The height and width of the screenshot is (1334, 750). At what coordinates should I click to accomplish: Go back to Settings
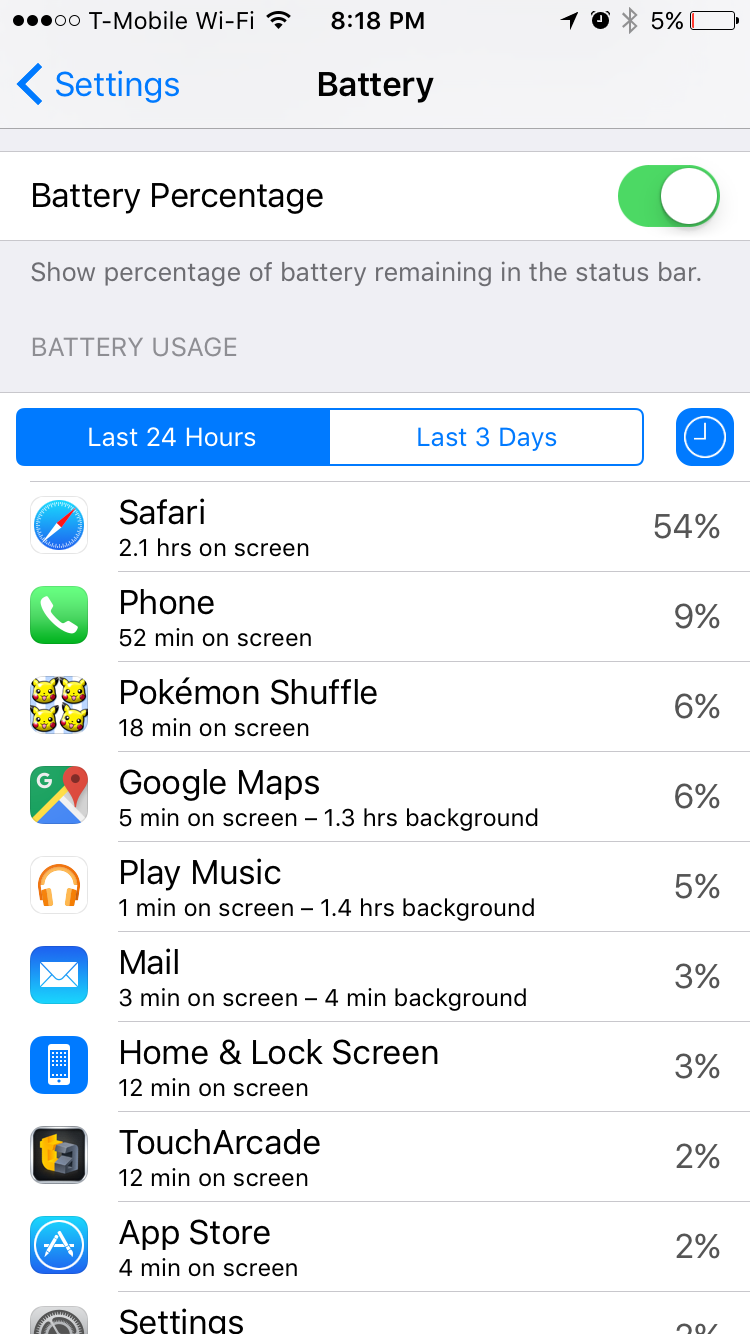[x=98, y=85]
